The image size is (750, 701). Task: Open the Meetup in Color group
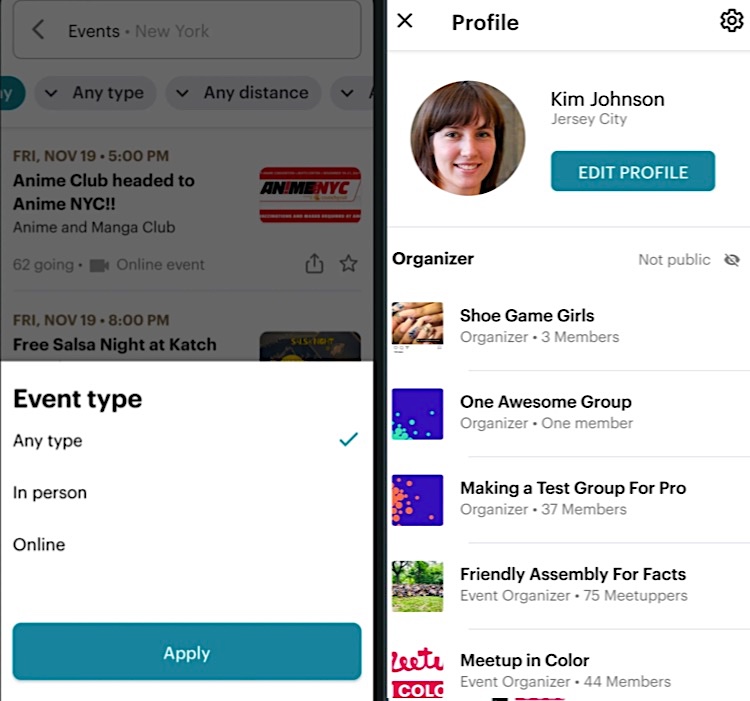(524, 669)
